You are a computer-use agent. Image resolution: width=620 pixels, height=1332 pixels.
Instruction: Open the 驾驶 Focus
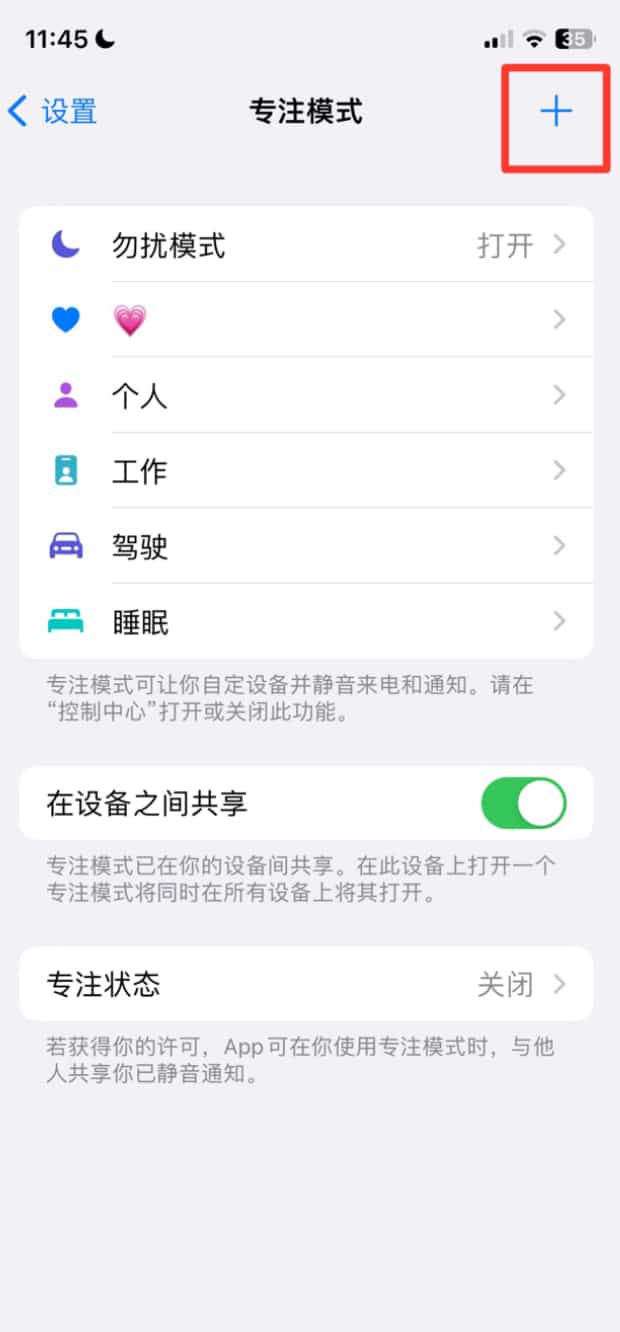(x=306, y=546)
